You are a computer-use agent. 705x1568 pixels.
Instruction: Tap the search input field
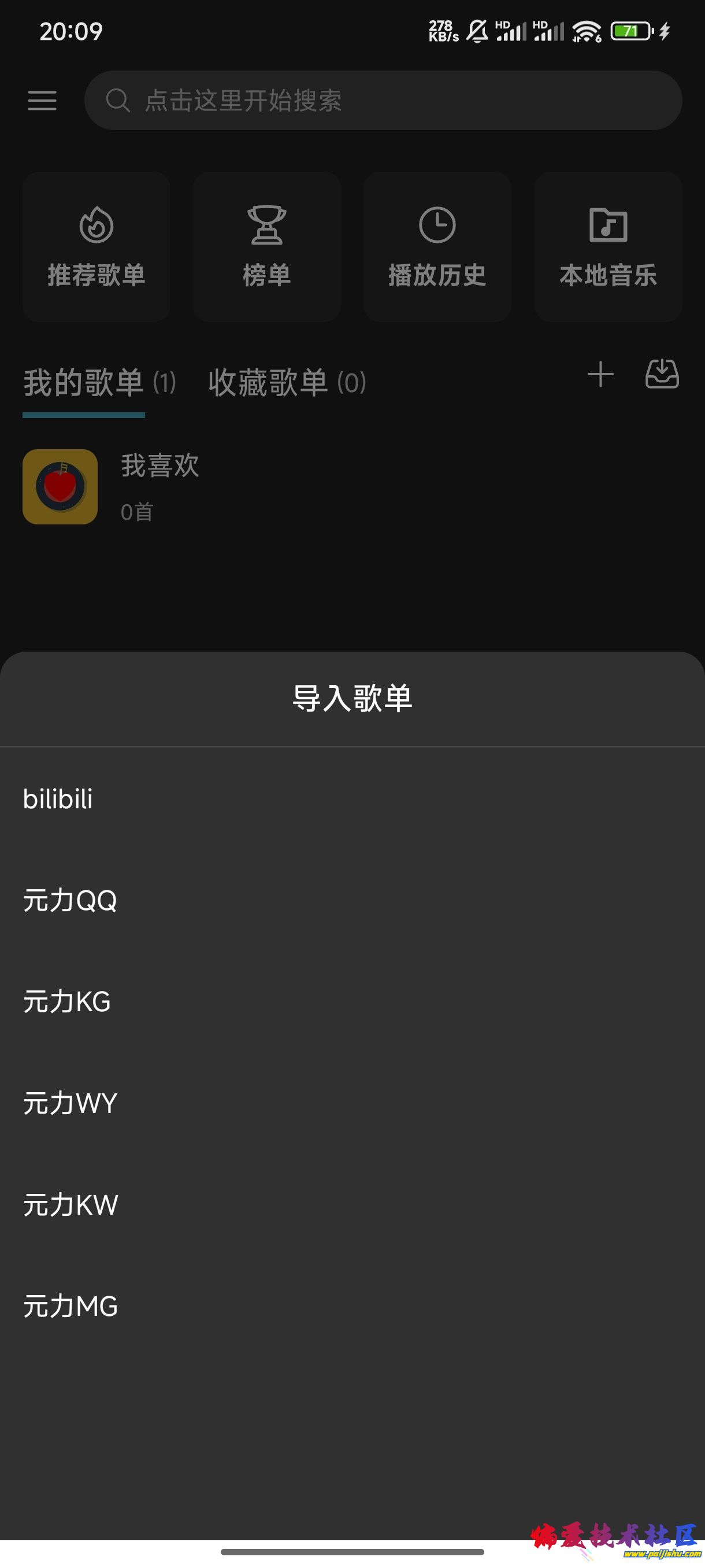pyautogui.click(x=365, y=101)
